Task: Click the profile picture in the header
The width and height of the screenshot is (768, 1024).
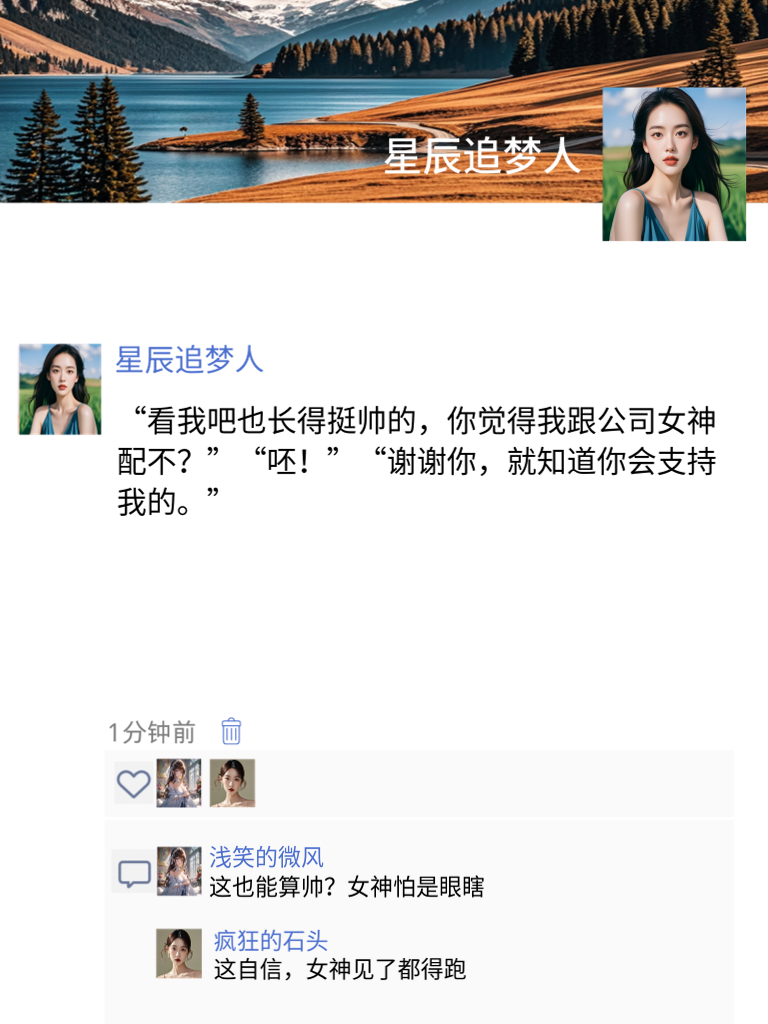Action: tap(672, 165)
